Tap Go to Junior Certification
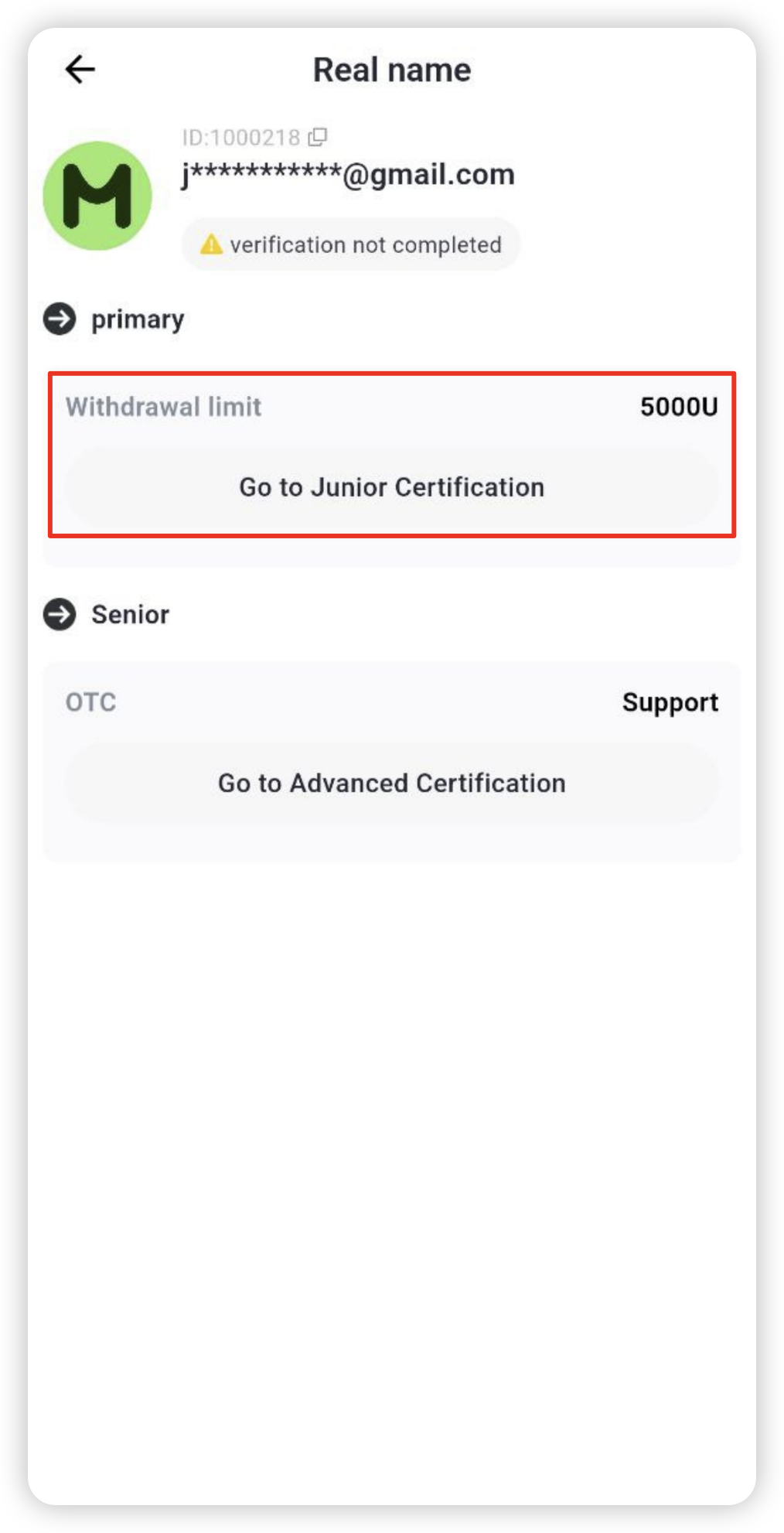 tap(392, 487)
